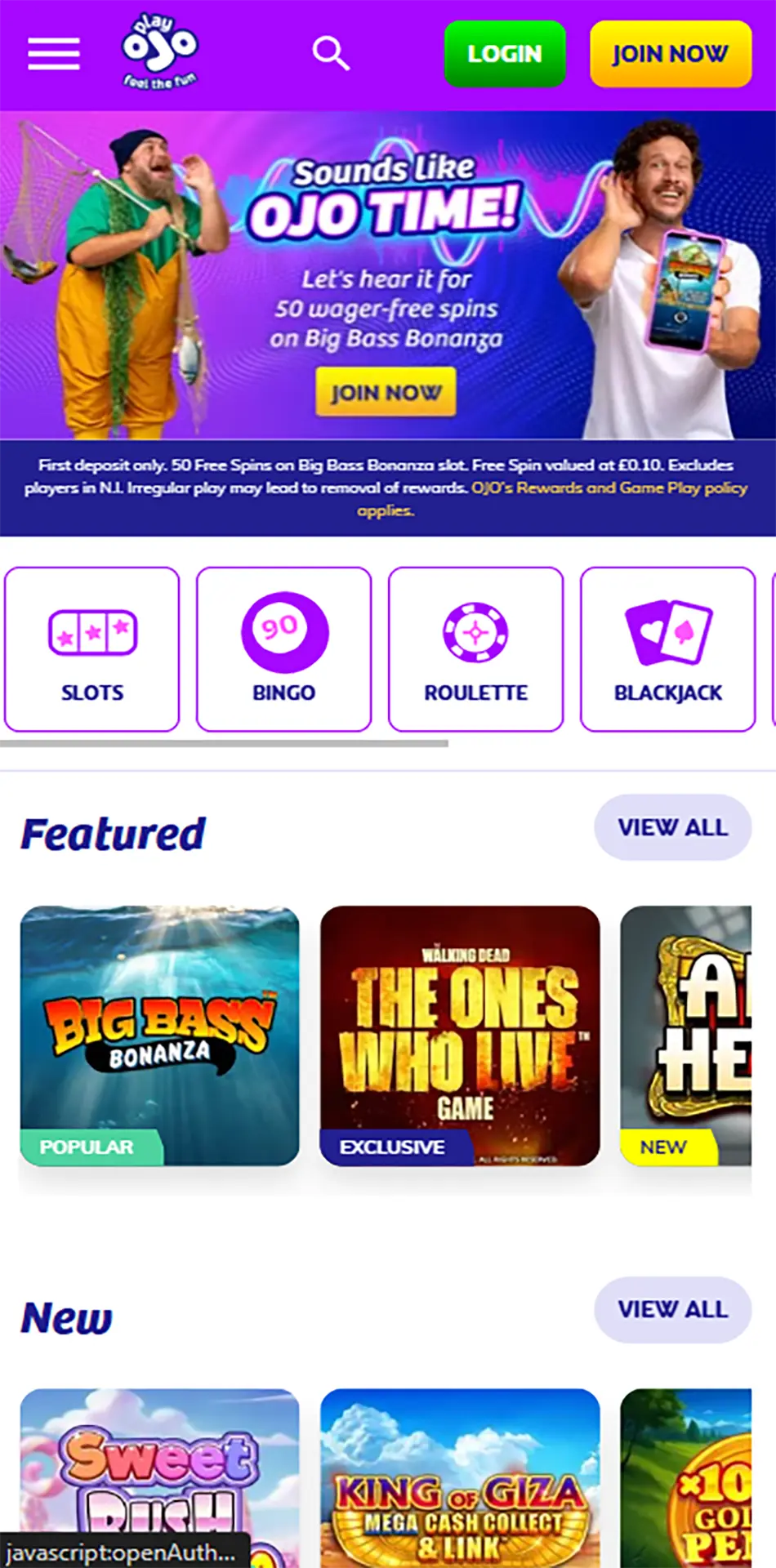
Task: Open the Big Bass Bonanza game
Action: pos(160,1036)
